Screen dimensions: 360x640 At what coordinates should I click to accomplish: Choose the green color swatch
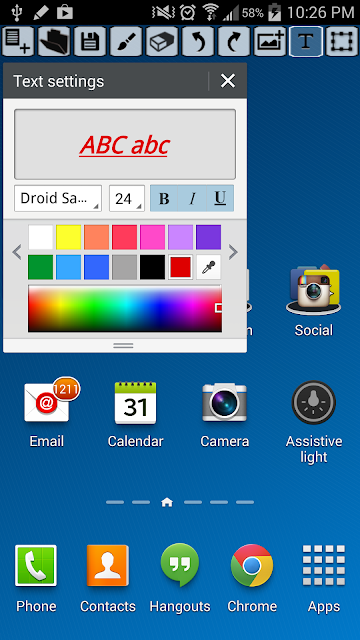click(x=40, y=267)
